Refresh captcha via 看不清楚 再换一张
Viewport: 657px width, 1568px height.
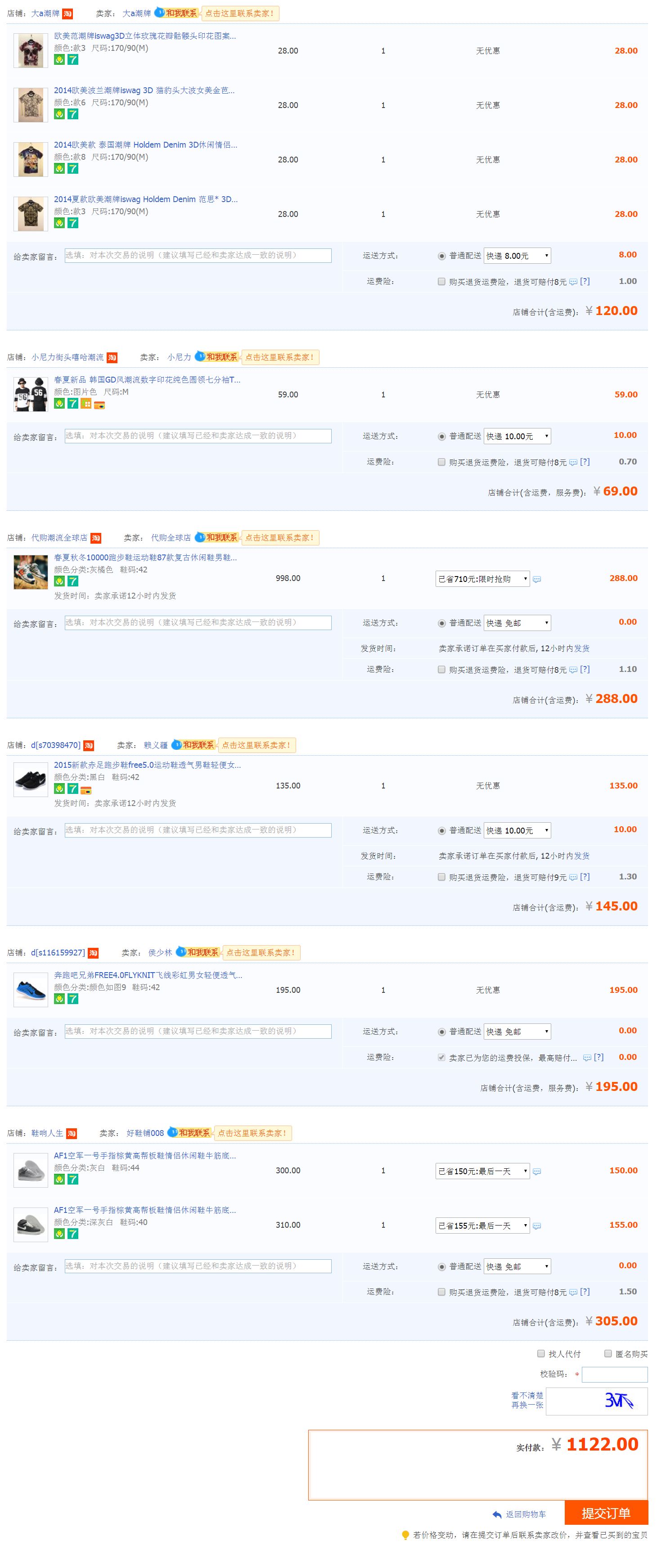pos(526,1400)
